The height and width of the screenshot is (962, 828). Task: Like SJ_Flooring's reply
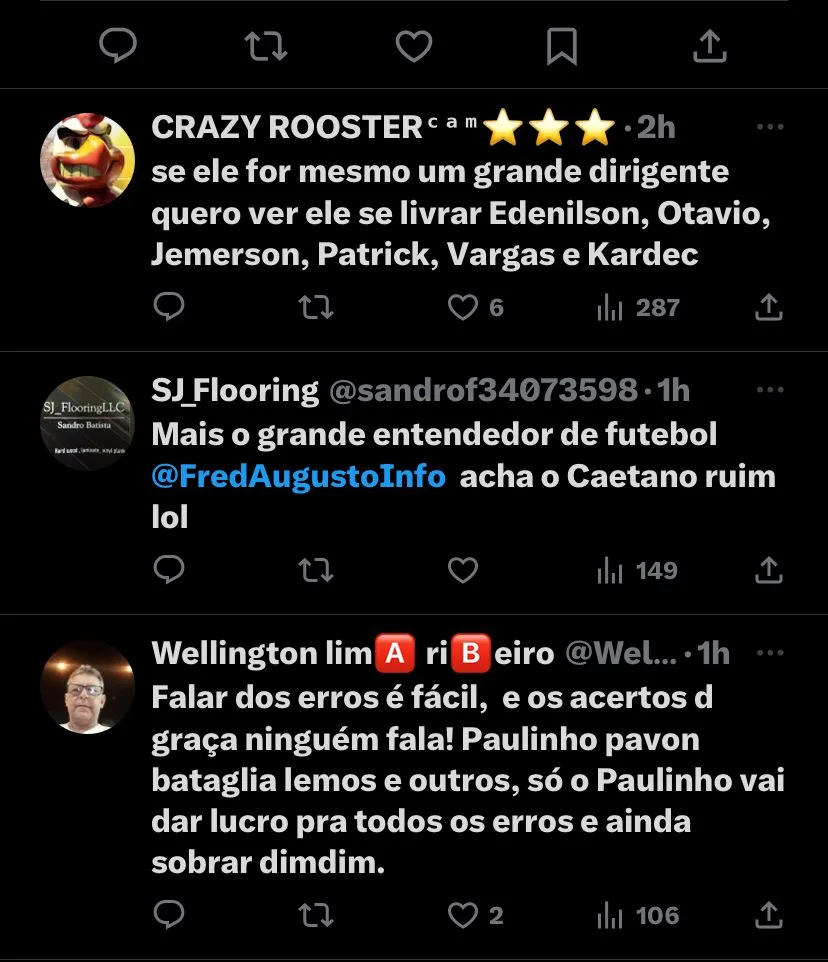(462, 570)
